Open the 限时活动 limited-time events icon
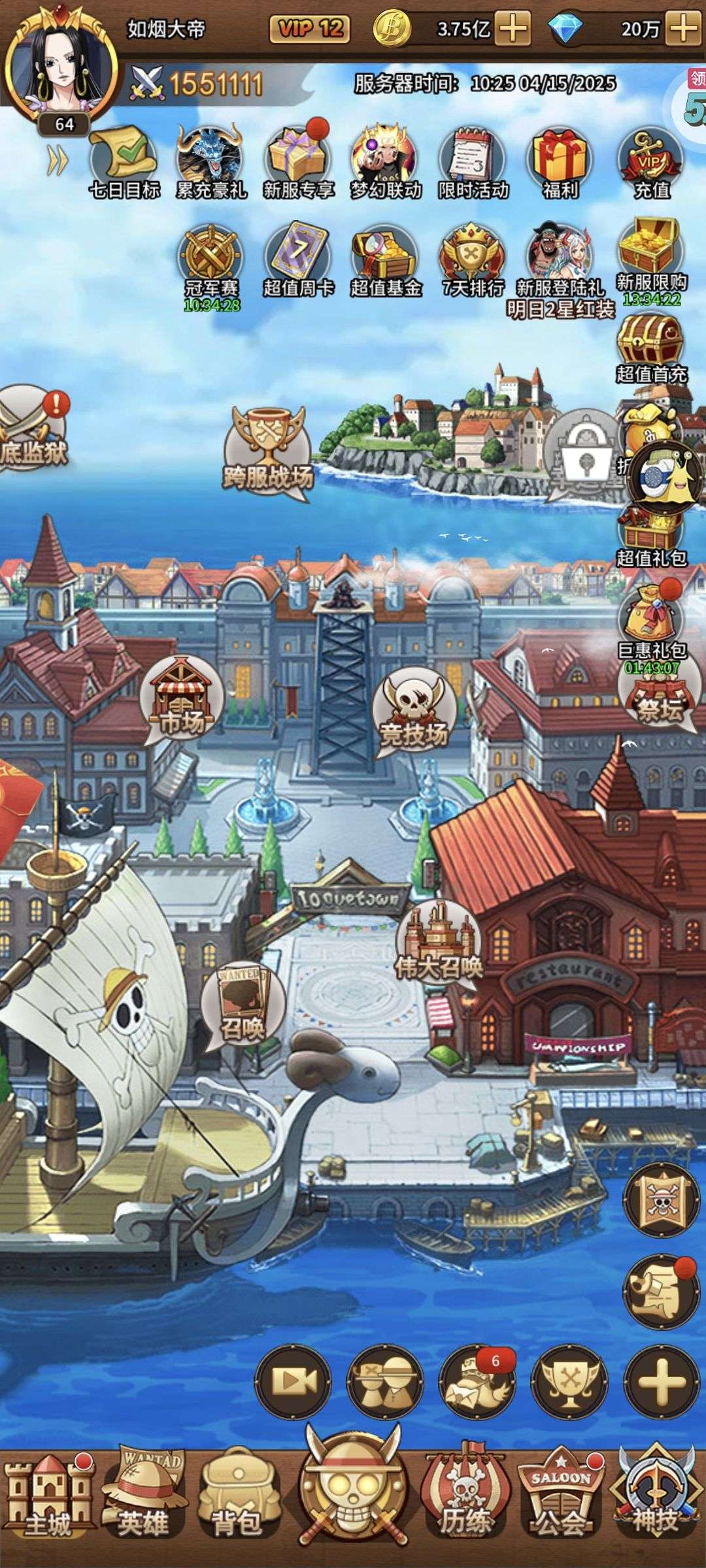The height and width of the screenshot is (1568, 706). click(x=473, y=162)
